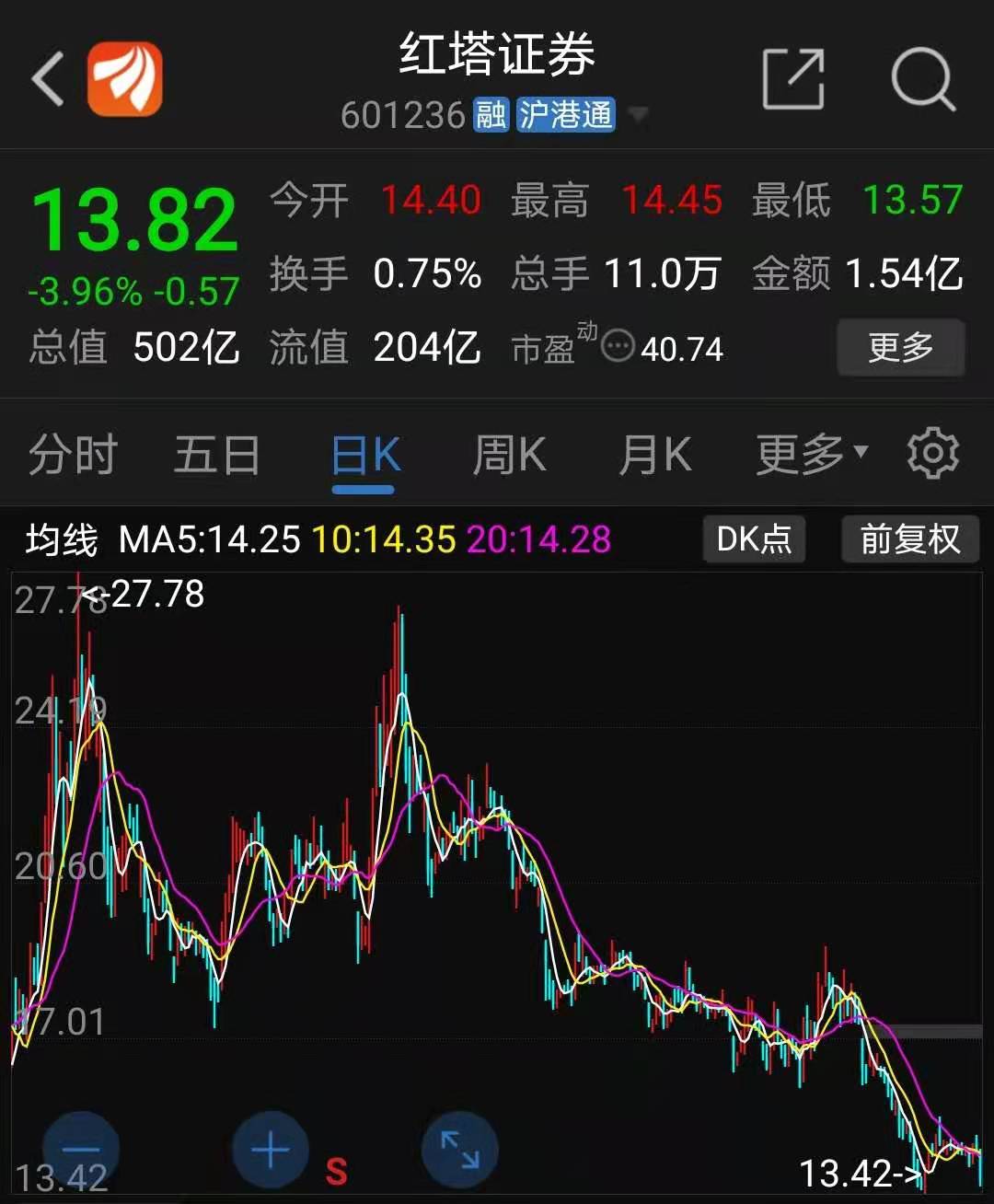Expand the 更多 chart period dropdown
Image resolution: width=994 pixels, height=1204 pixels.
[x=812, y=453]
